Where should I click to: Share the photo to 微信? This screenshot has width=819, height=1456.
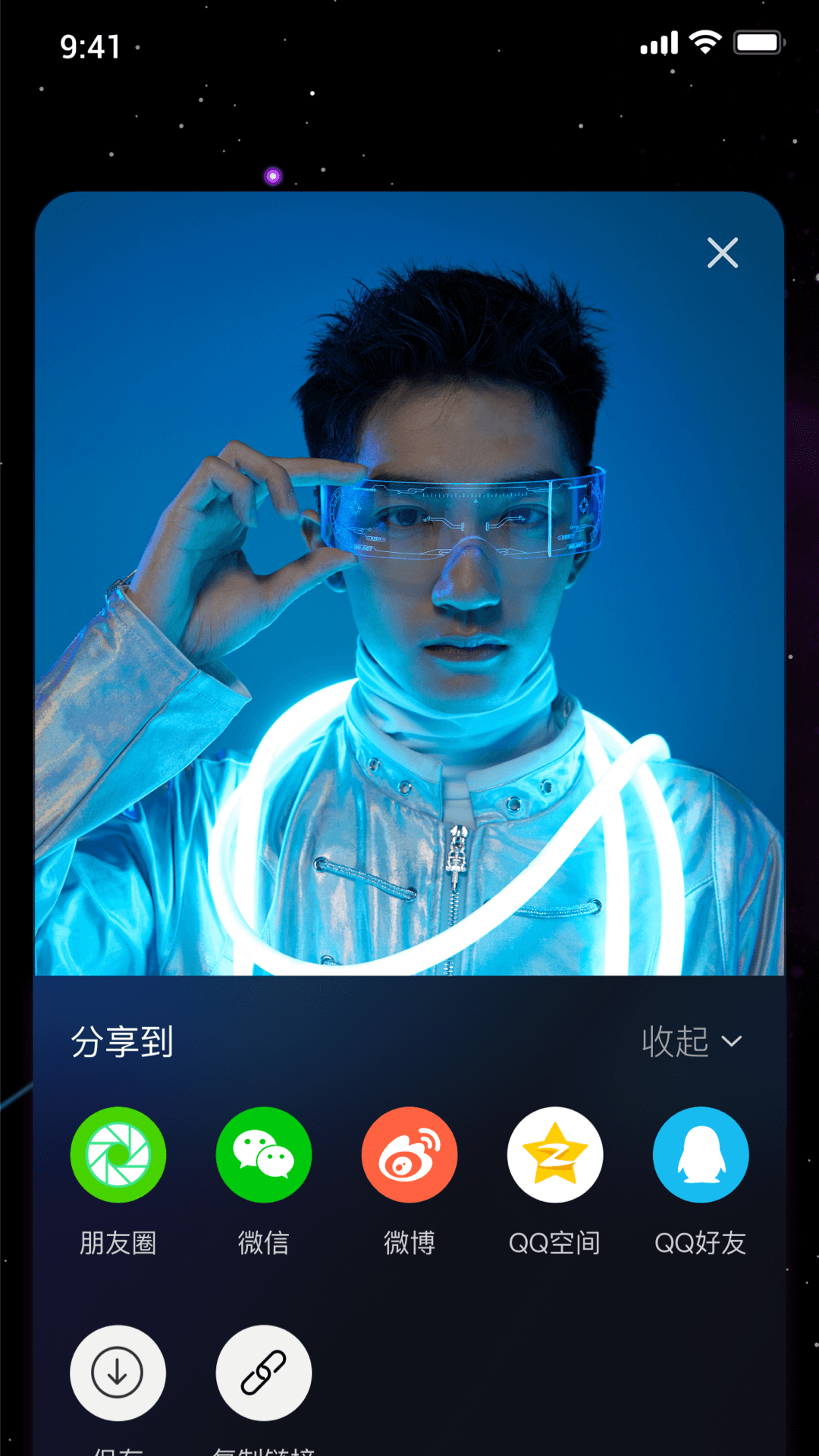pyautogui.click(x=264, y=1155)
